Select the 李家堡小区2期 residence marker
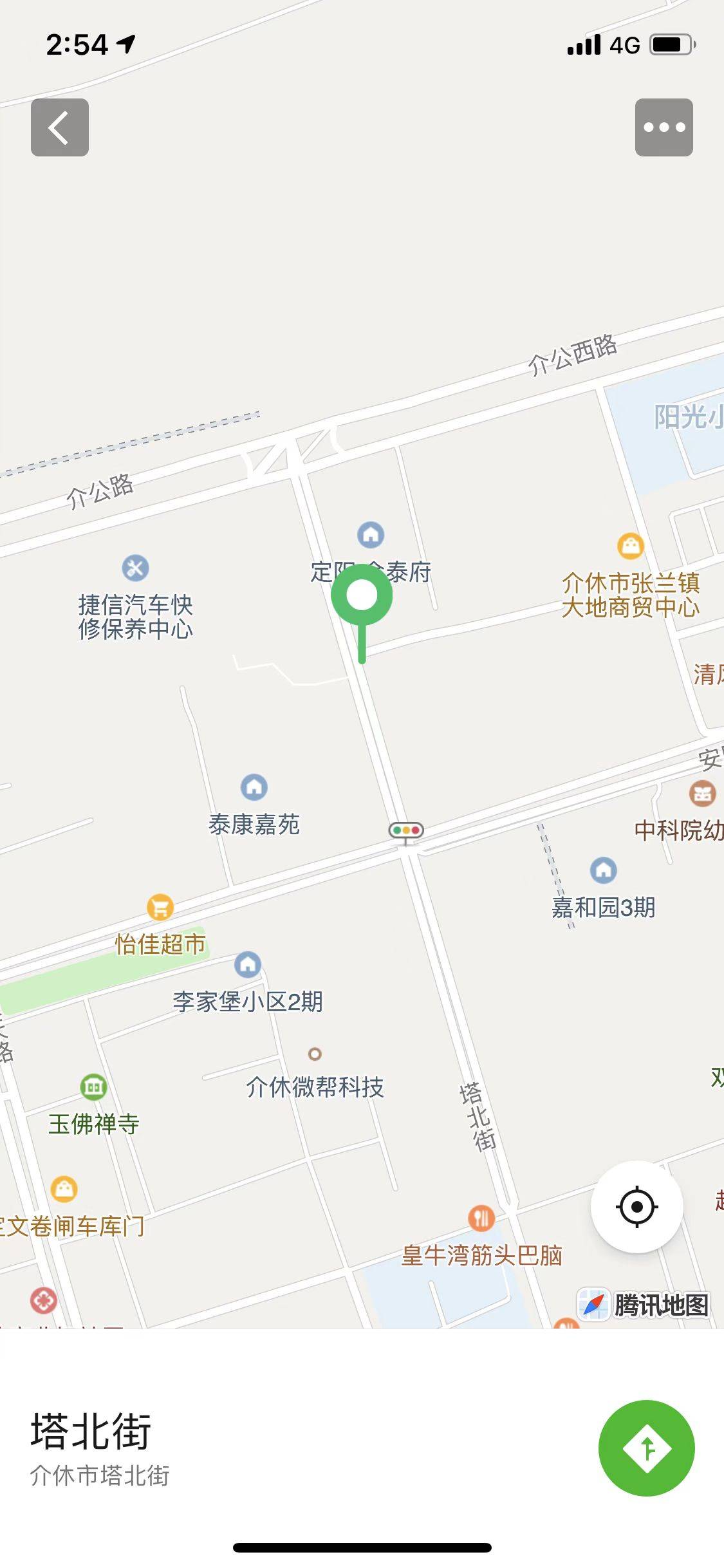The width and height of the screenshot is (724, 1568). (x=248, y=964)
